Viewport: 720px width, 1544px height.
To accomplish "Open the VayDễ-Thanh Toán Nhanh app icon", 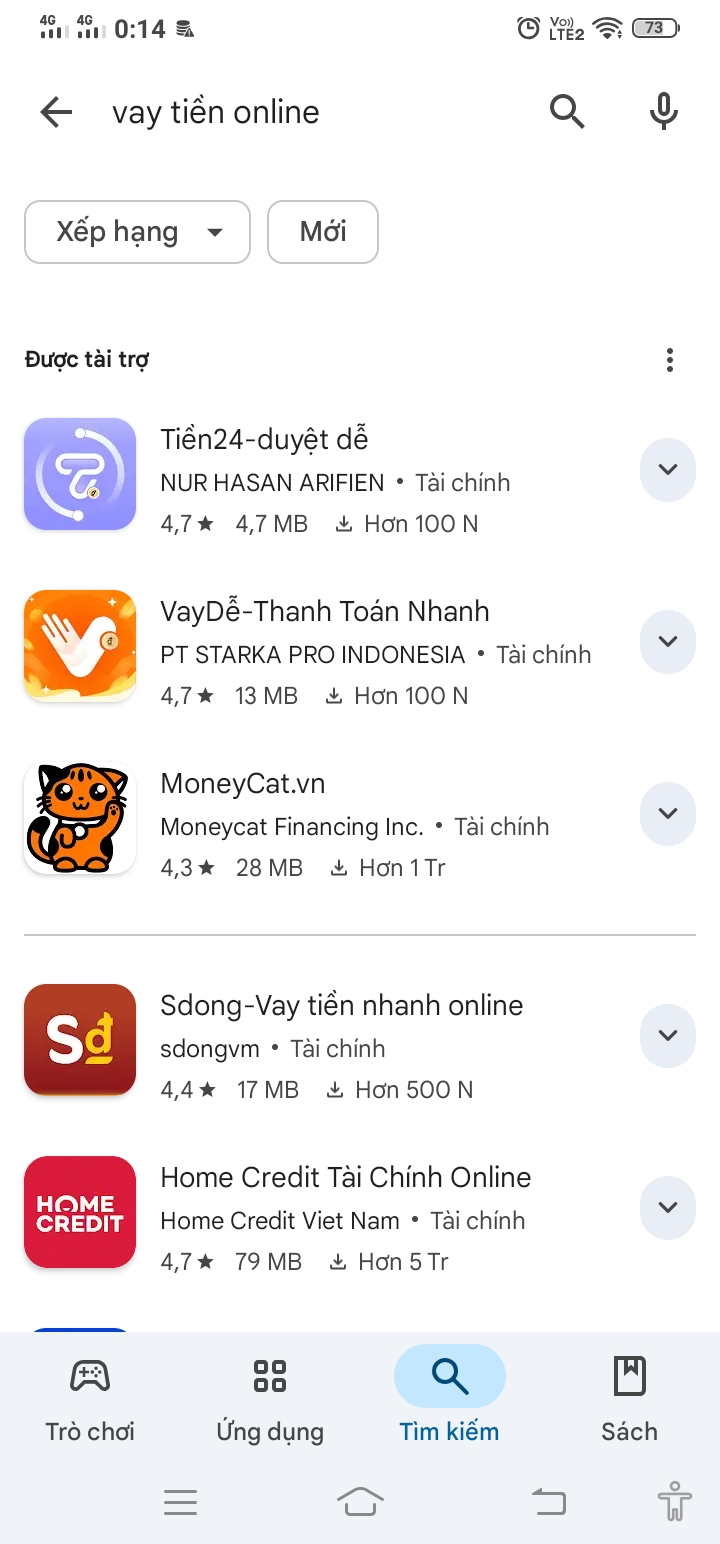I will coord(79,645).
